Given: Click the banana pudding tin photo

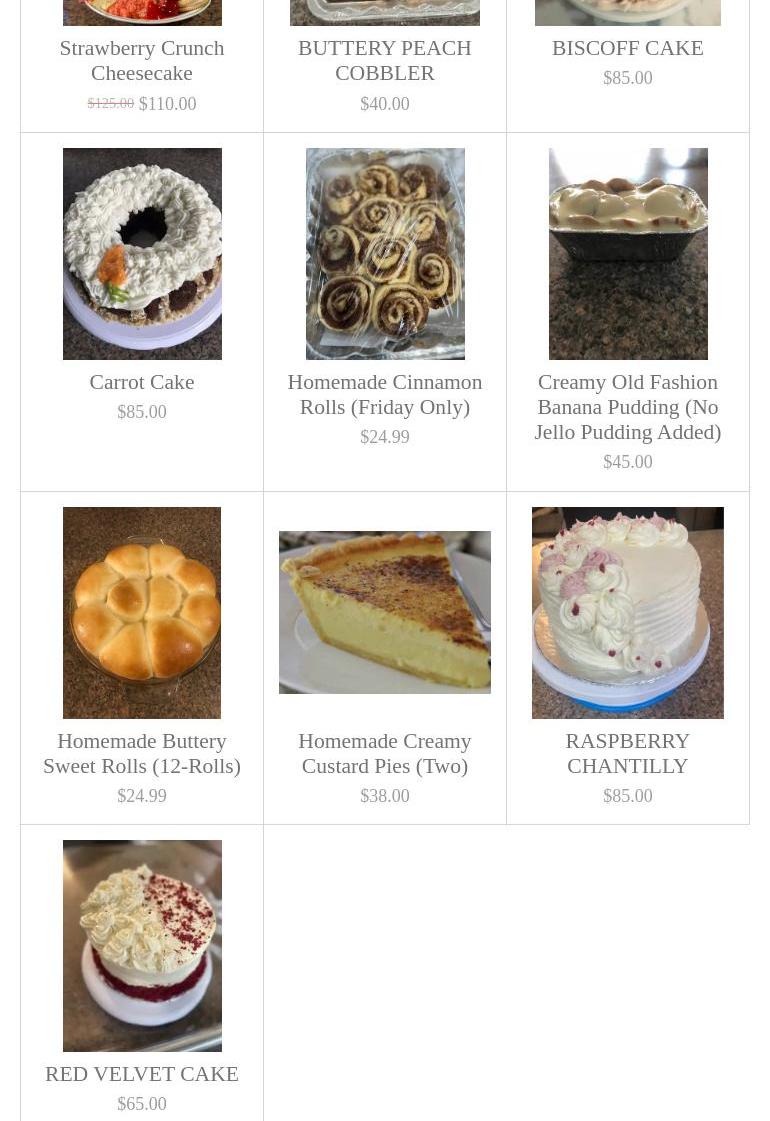Looking at the screenshot, I should (x=627, y=253).
